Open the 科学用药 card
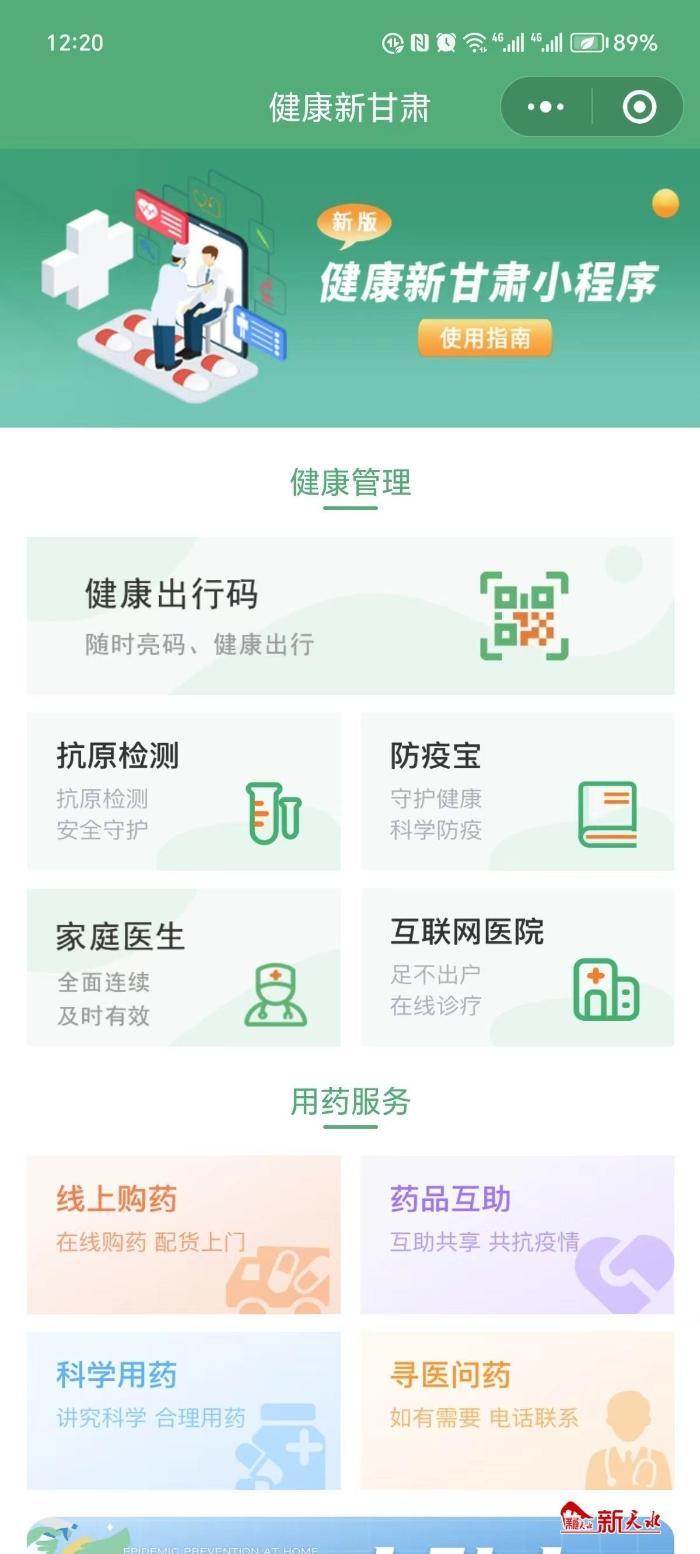The image size is (700, 1554). tap(183, 1410)
